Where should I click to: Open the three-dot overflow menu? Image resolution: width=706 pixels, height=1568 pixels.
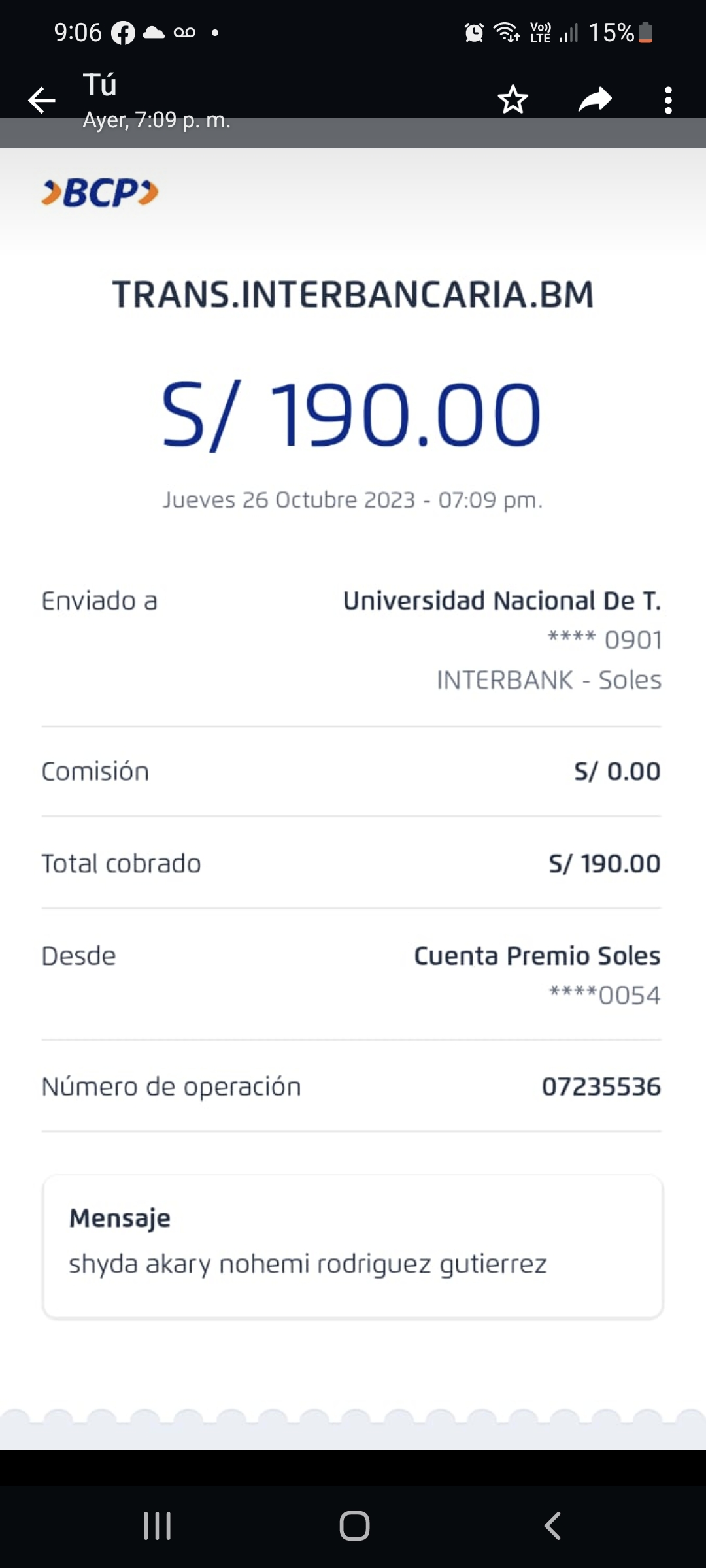[667, 100]
